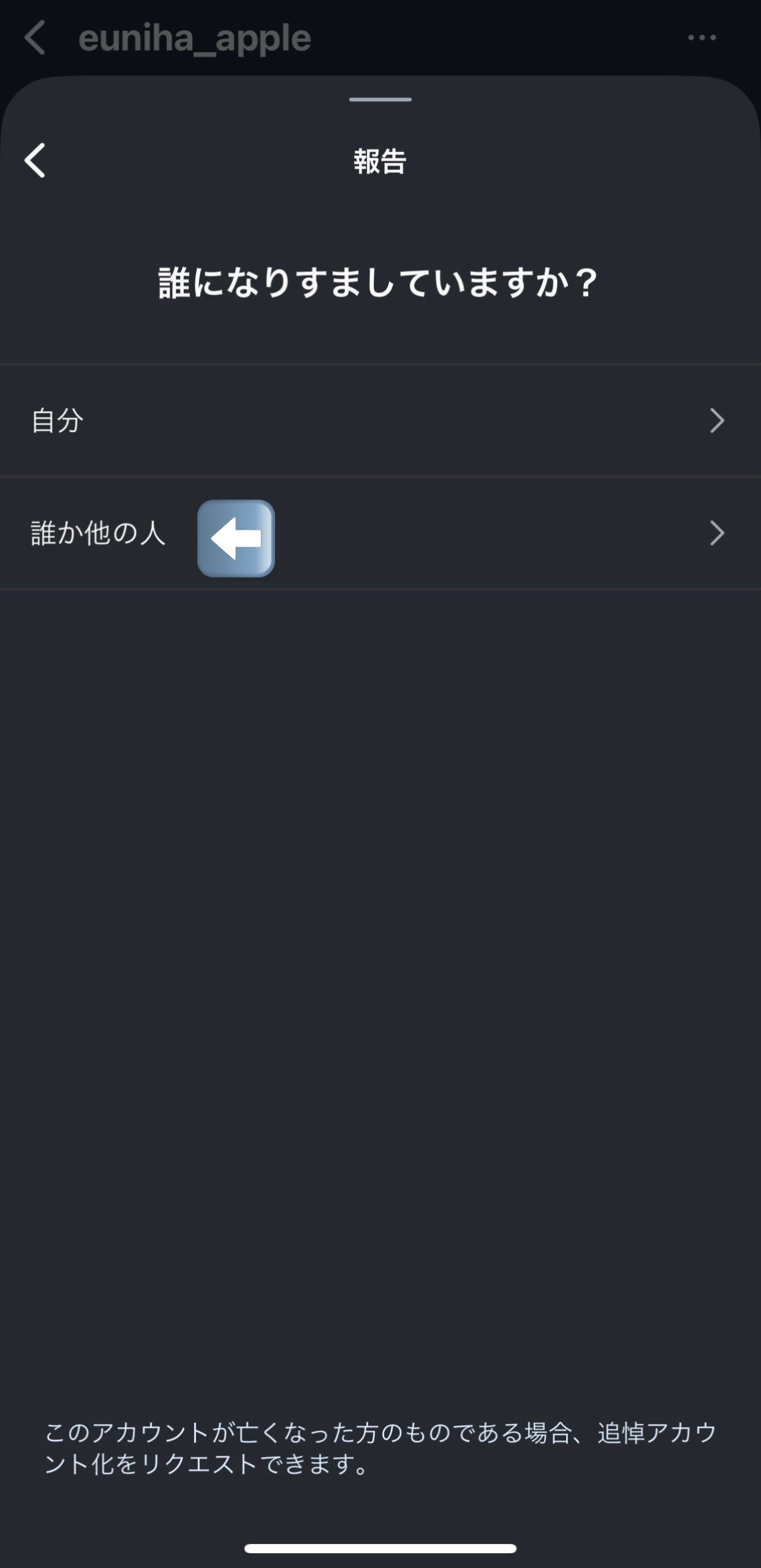Select the 自分 option
The width and height of the screenshot is (761, 1568).
tap(380, 421)
